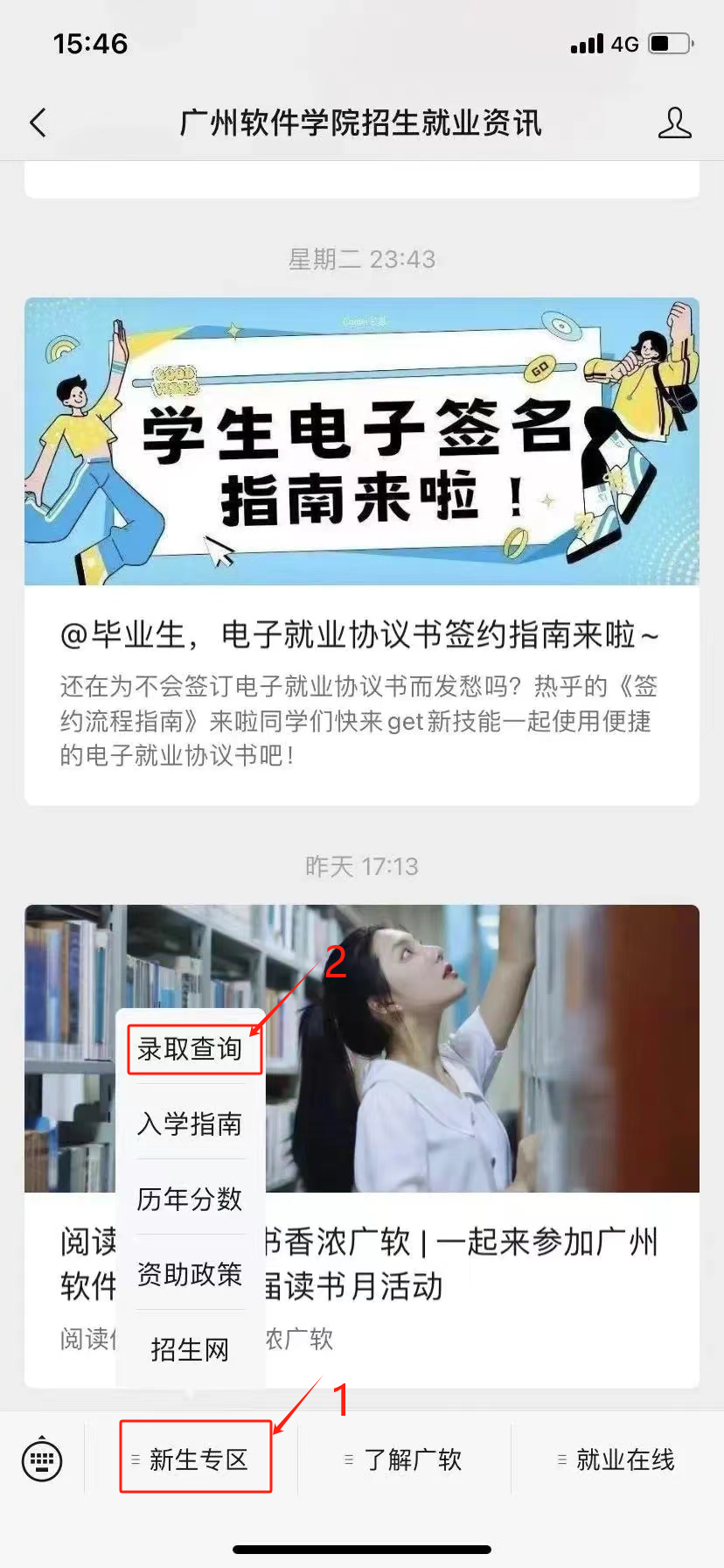Screen dimensions: 724x1568
Task: Expand the 了解广软 bottom menu
Action: point(407,1459)
